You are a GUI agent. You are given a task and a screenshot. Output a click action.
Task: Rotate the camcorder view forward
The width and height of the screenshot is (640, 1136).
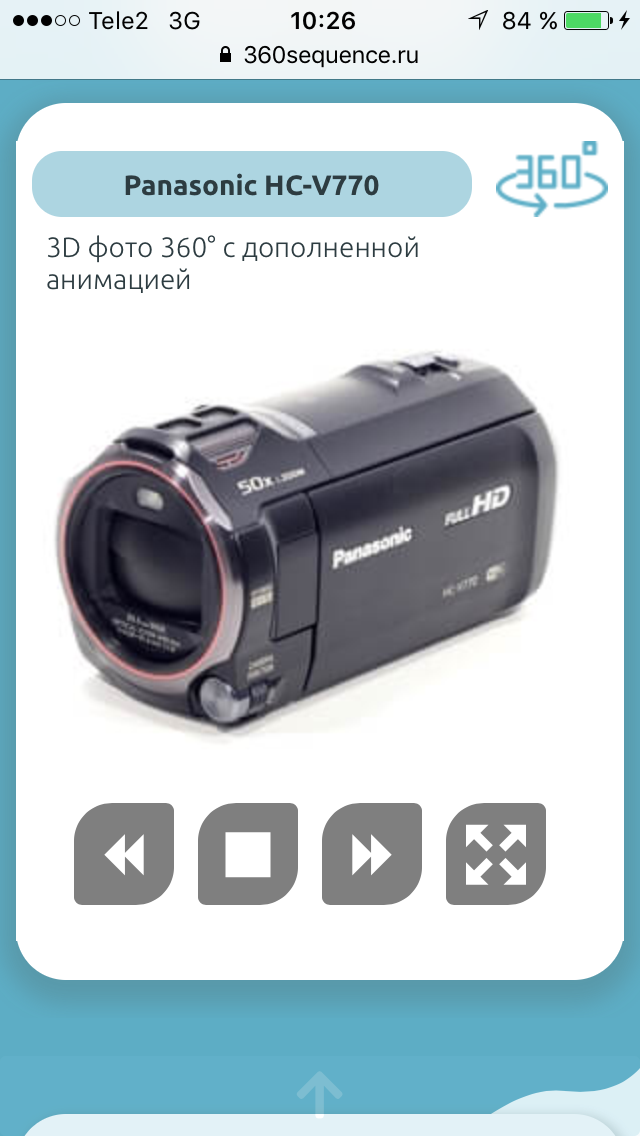point(372,854)
